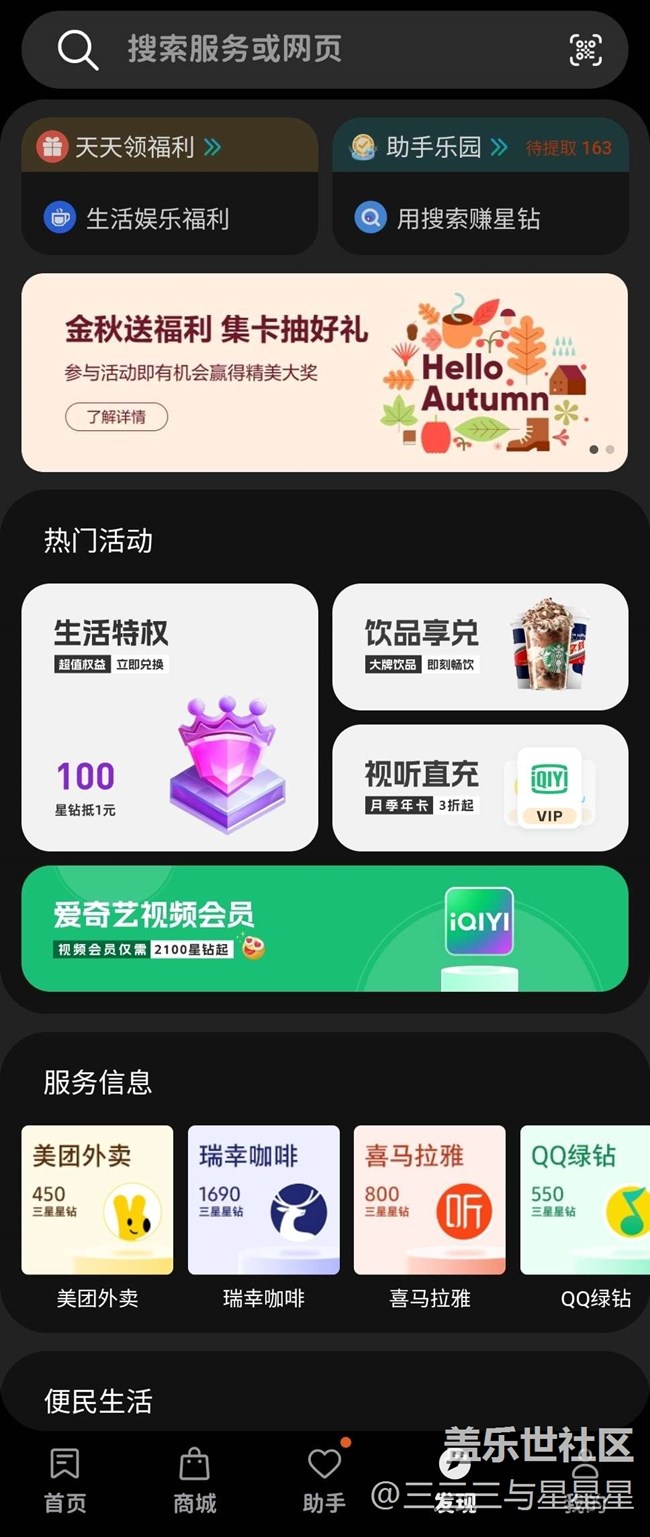
Task: Switch to the 首页 tab
Action: click(65, 1481)
